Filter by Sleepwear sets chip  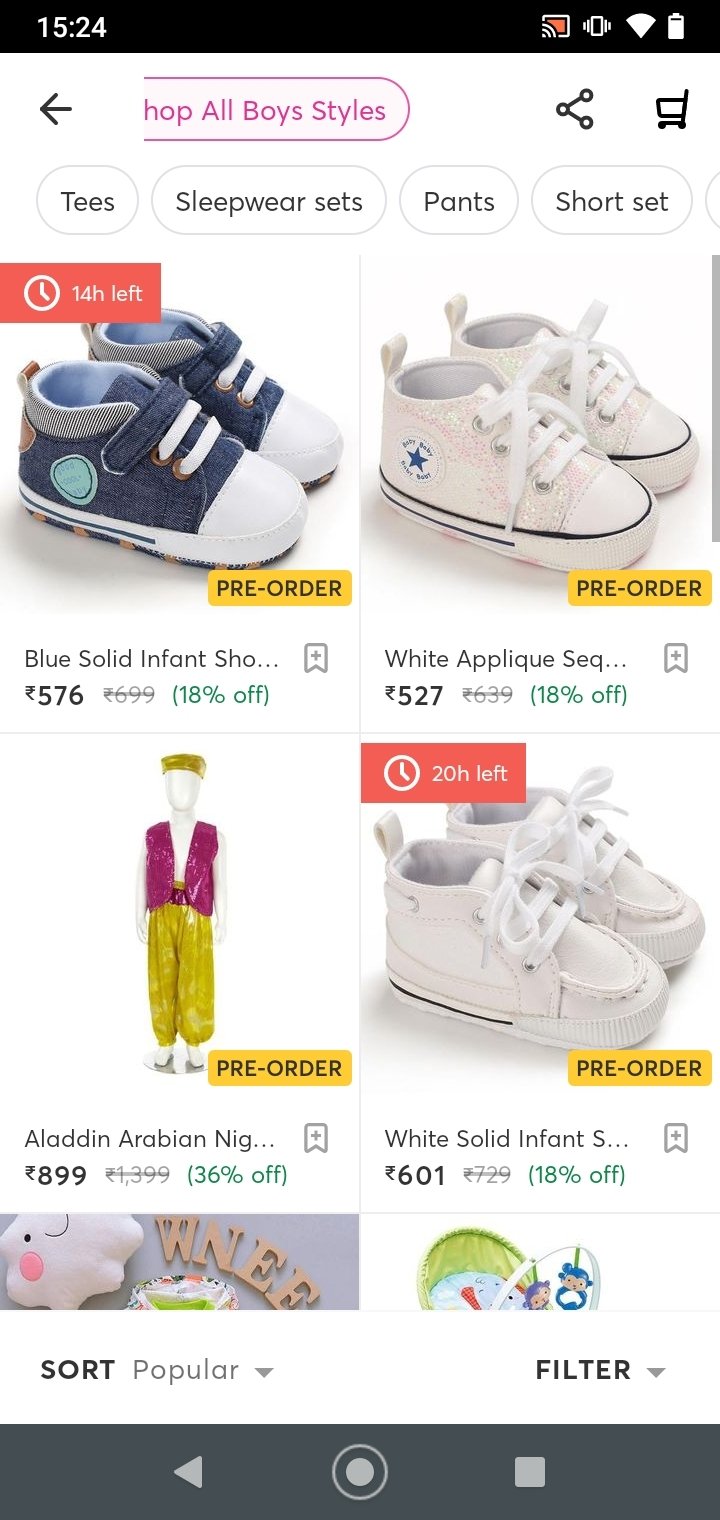269,201
